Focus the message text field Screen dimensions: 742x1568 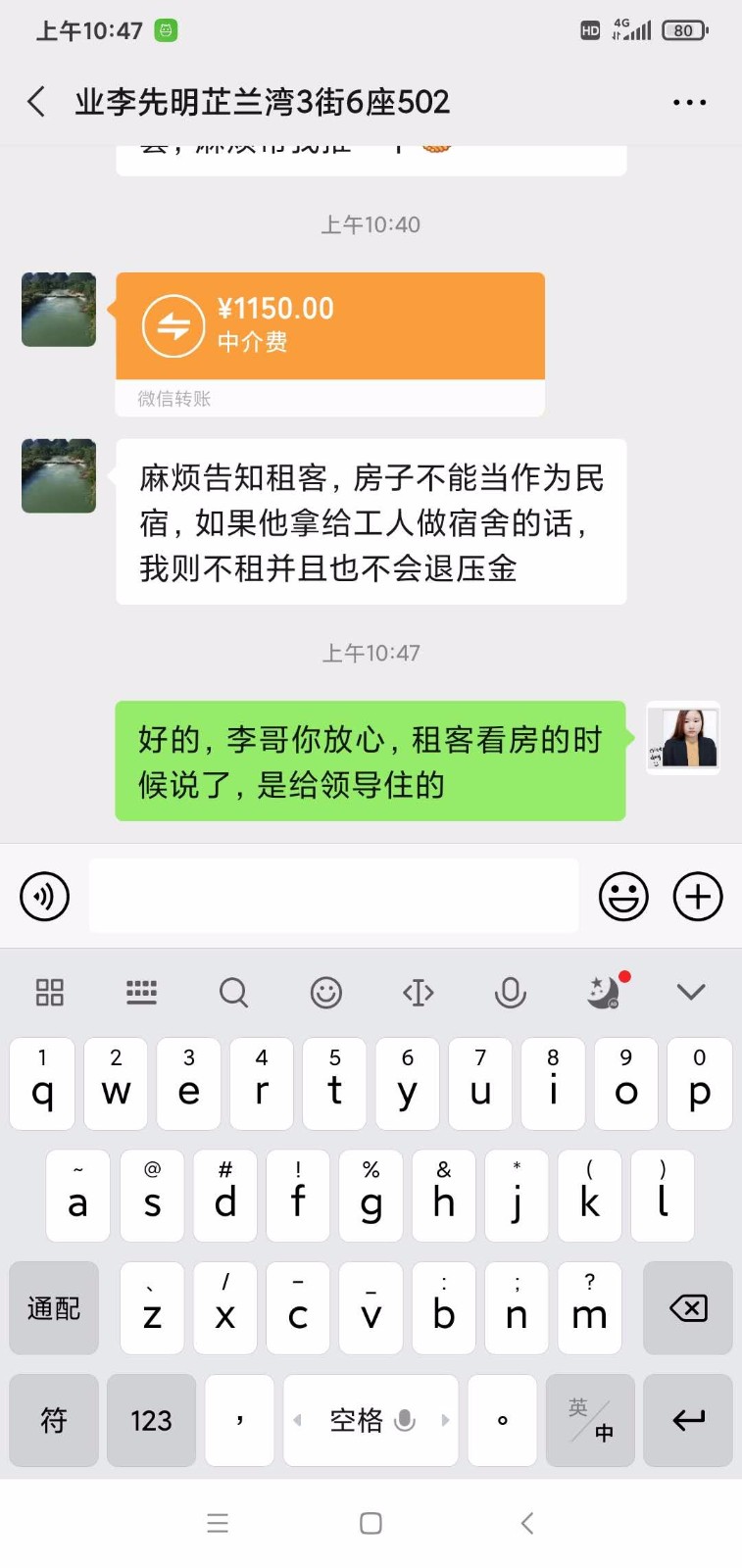click(333, 896)
